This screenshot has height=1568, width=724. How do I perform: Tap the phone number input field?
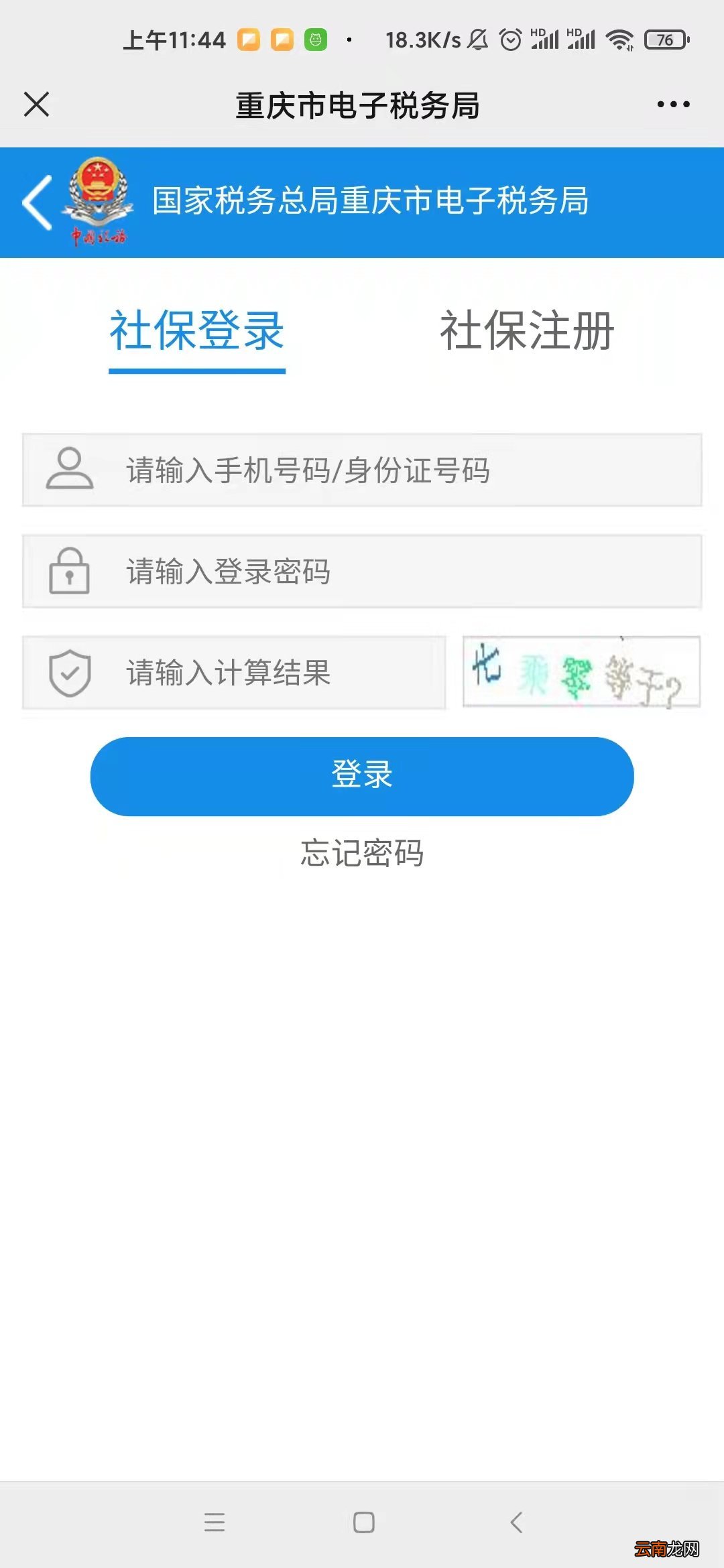(x=369, y=470)
